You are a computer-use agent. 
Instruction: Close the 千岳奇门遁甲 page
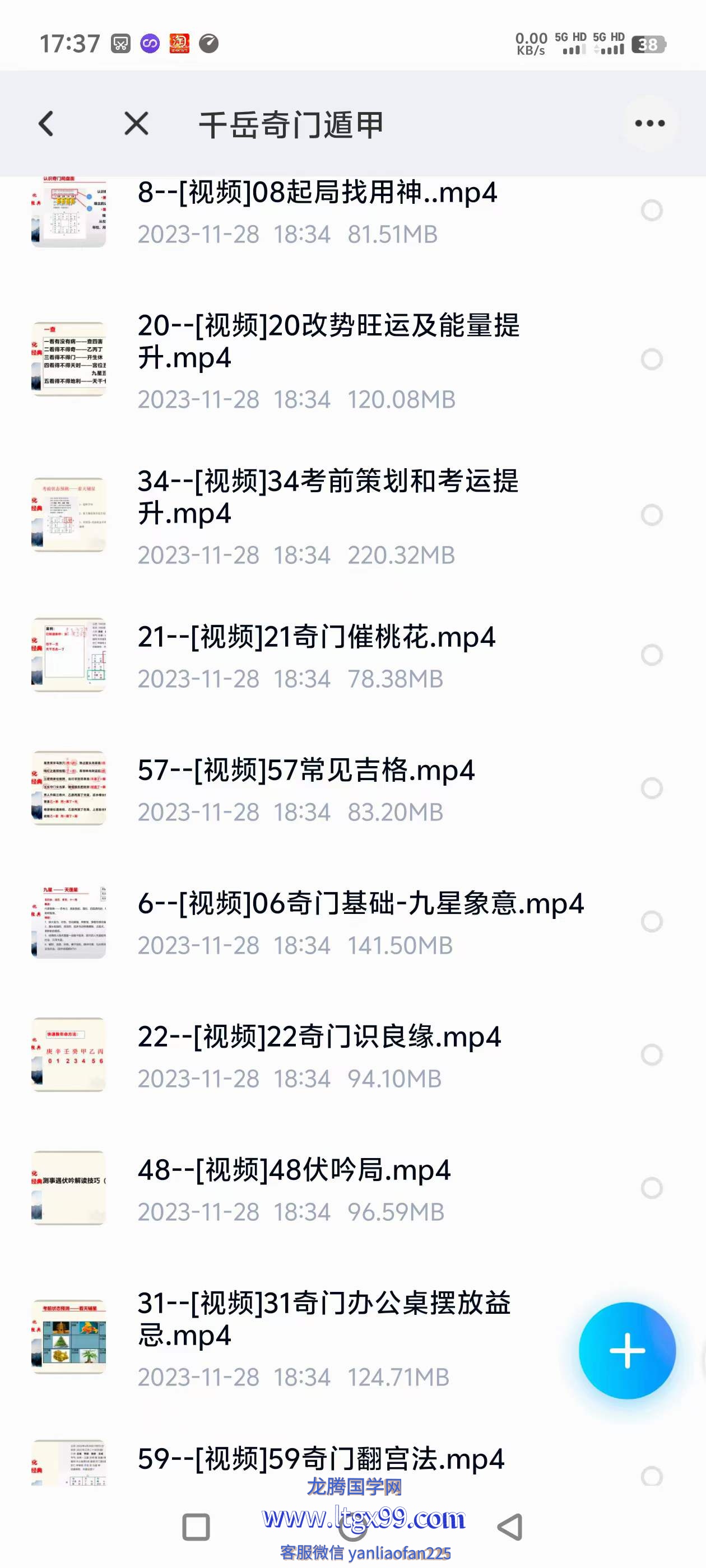click(136, 124)
